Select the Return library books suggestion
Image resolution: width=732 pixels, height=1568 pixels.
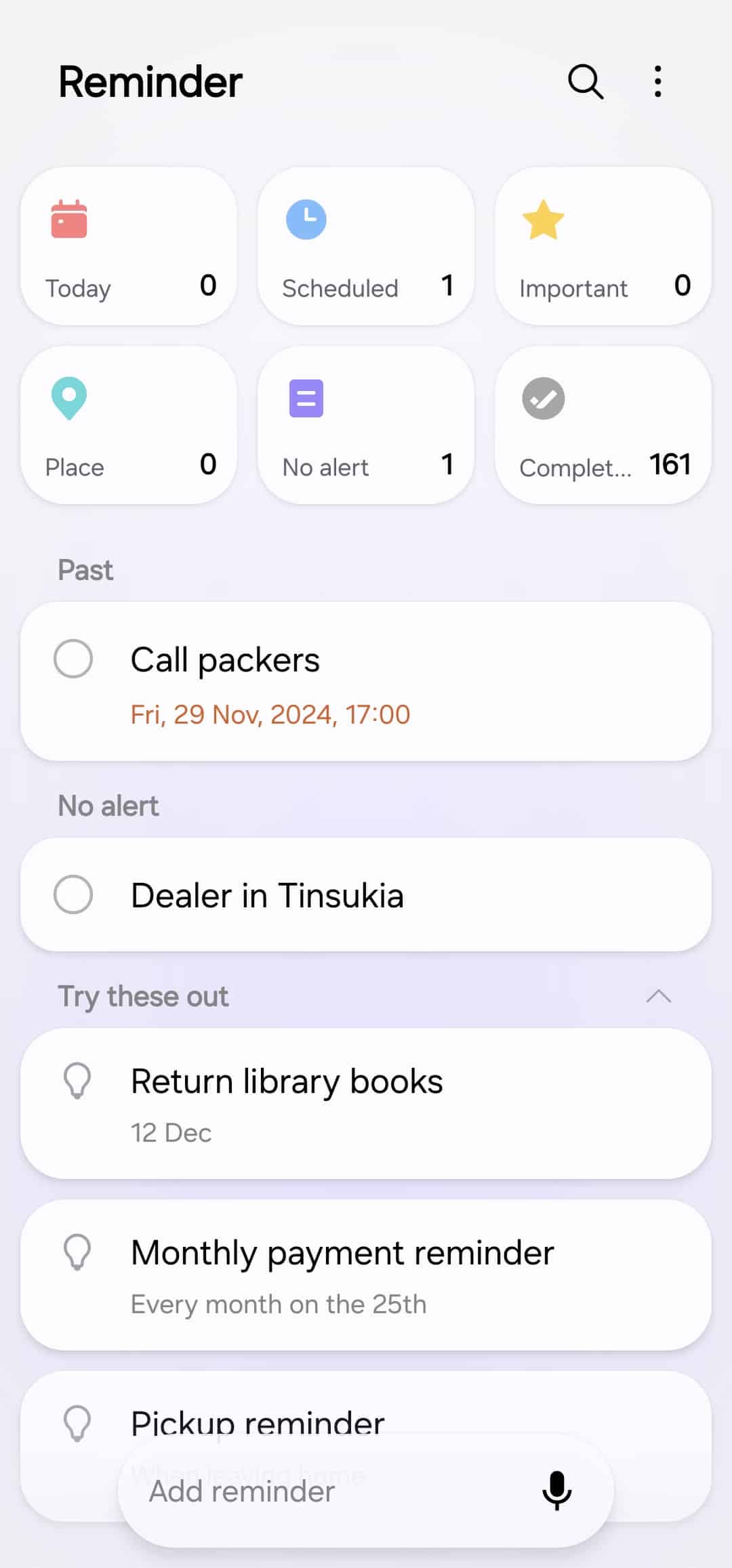(366, 1103)
